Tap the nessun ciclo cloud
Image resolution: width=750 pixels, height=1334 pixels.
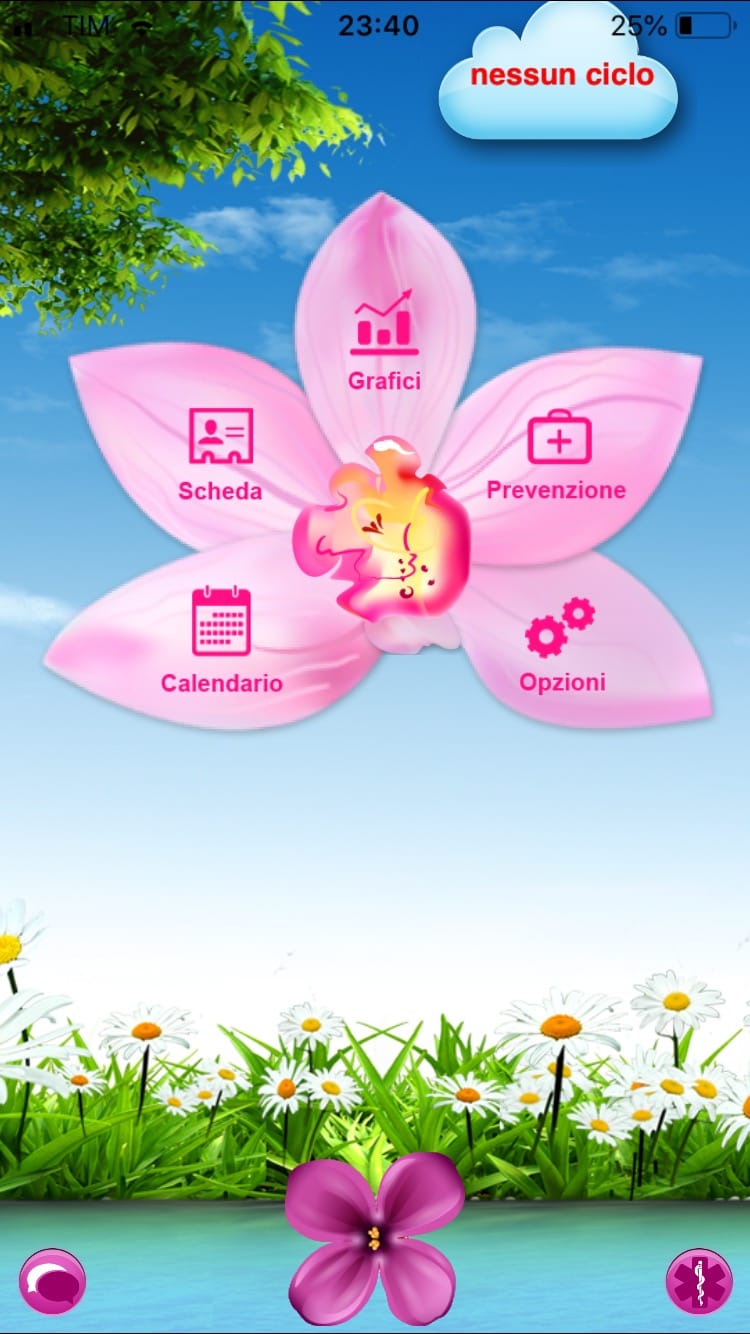click(x=561, y=77)
